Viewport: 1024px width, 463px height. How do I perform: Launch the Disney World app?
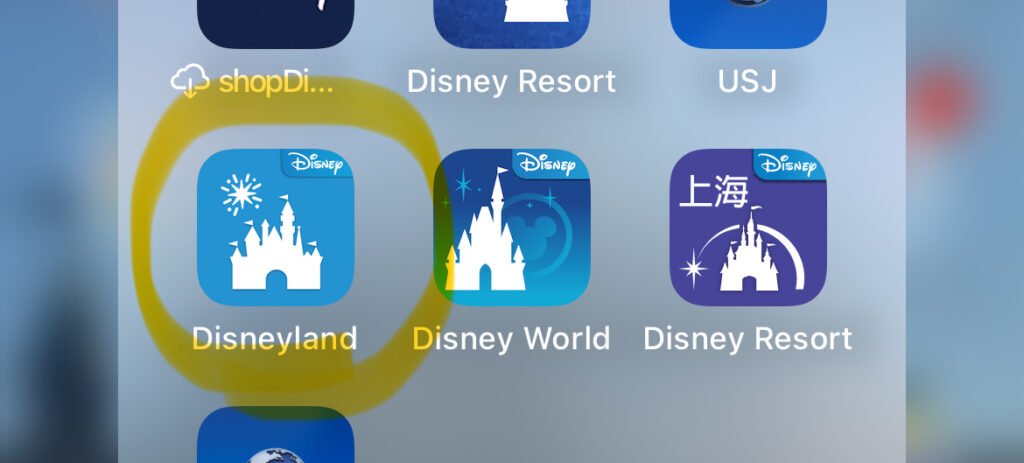point(511,228)
